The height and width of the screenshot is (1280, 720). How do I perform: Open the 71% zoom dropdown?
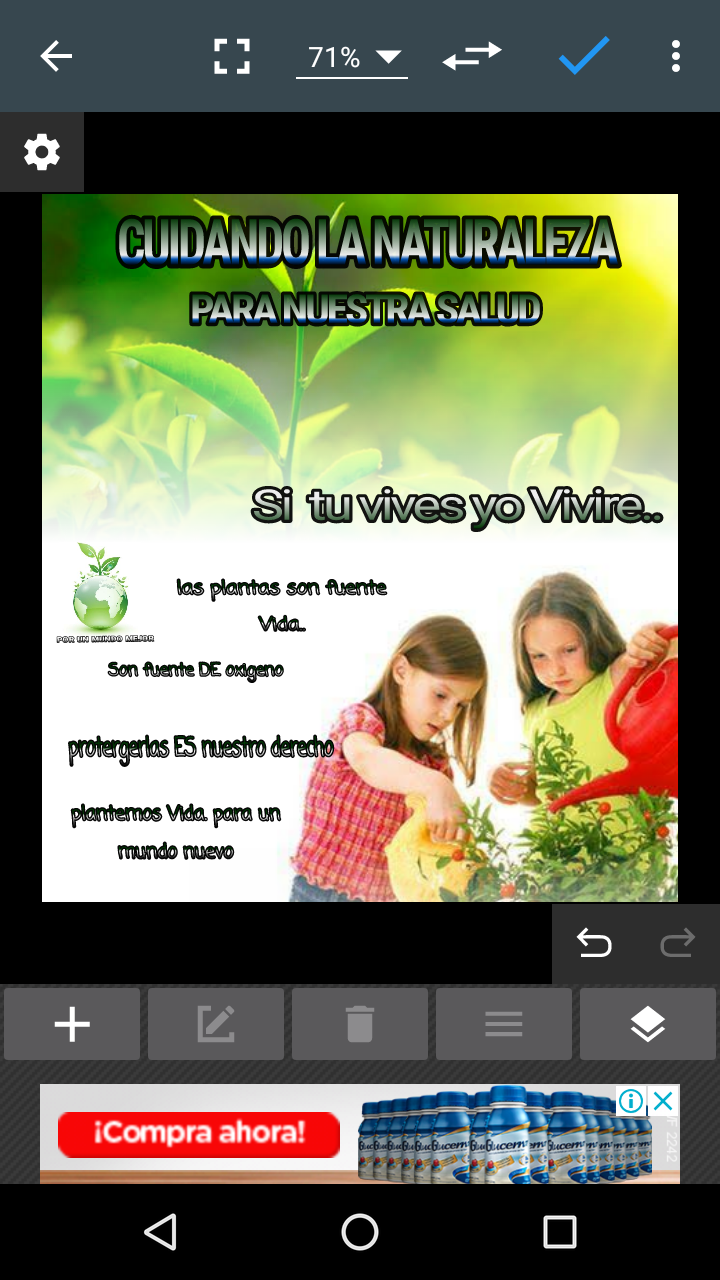click(x=352, y=58)
